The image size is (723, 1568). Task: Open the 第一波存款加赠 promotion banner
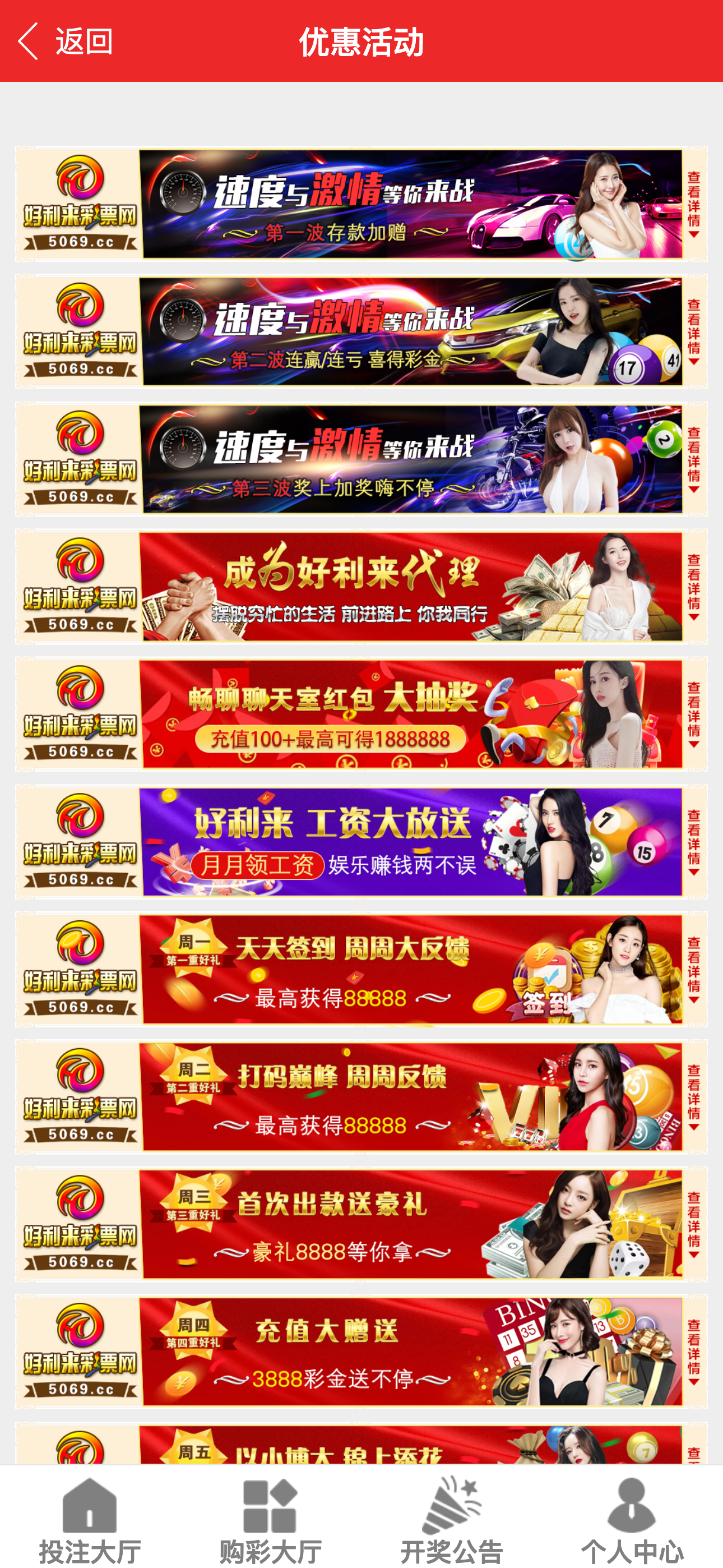pos(411,205)
